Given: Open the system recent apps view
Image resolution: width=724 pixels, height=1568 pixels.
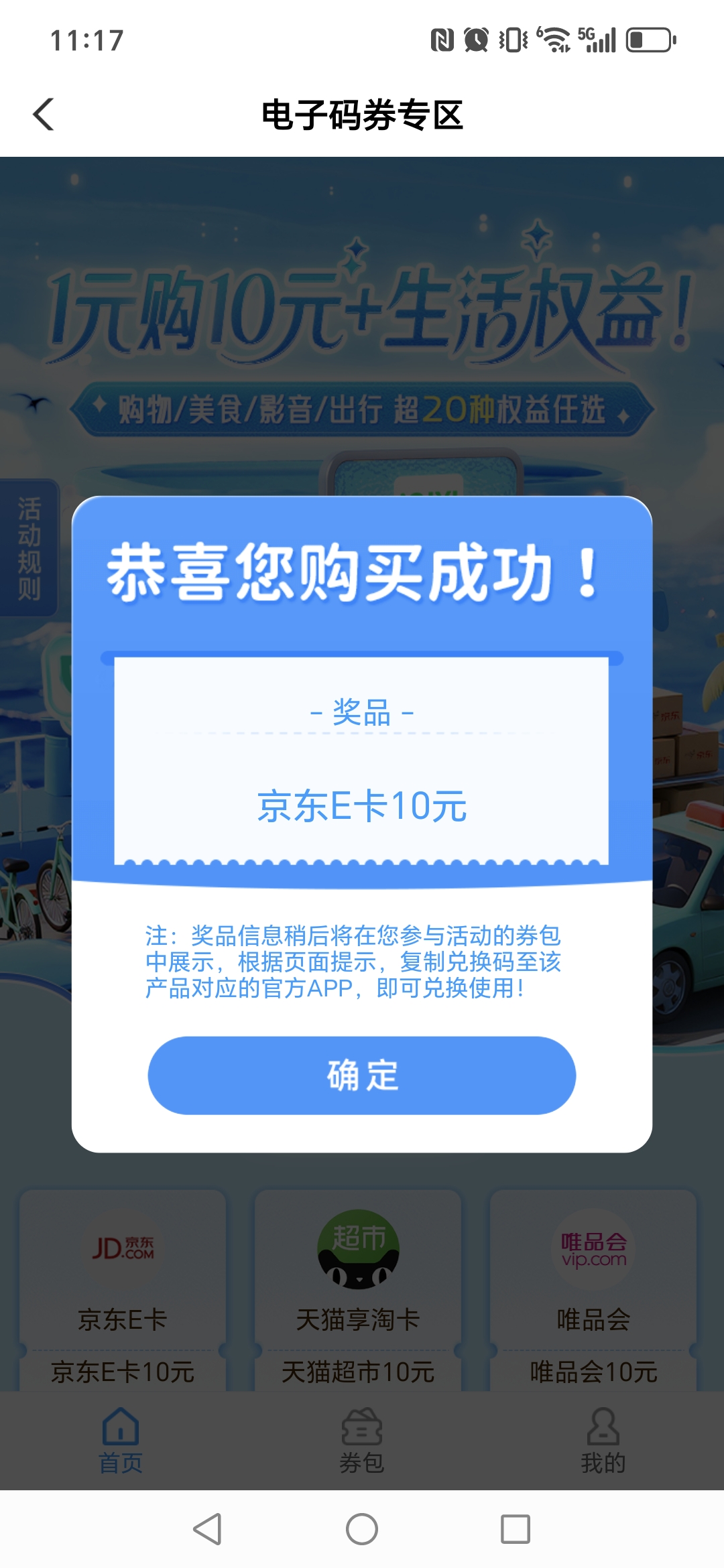Looking at the screenshot, I should (x=515, y=1529).
